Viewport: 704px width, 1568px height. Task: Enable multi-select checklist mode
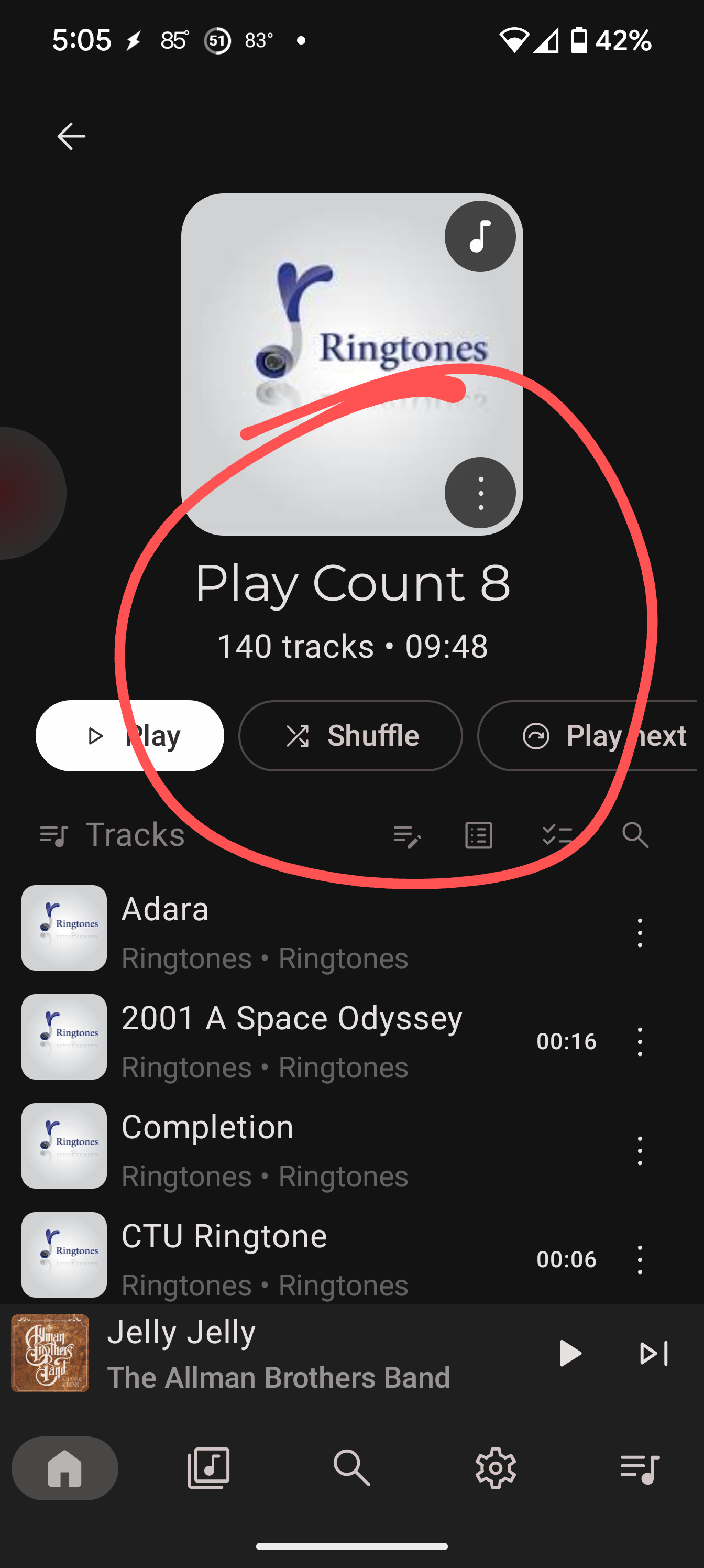coord(557,835)
